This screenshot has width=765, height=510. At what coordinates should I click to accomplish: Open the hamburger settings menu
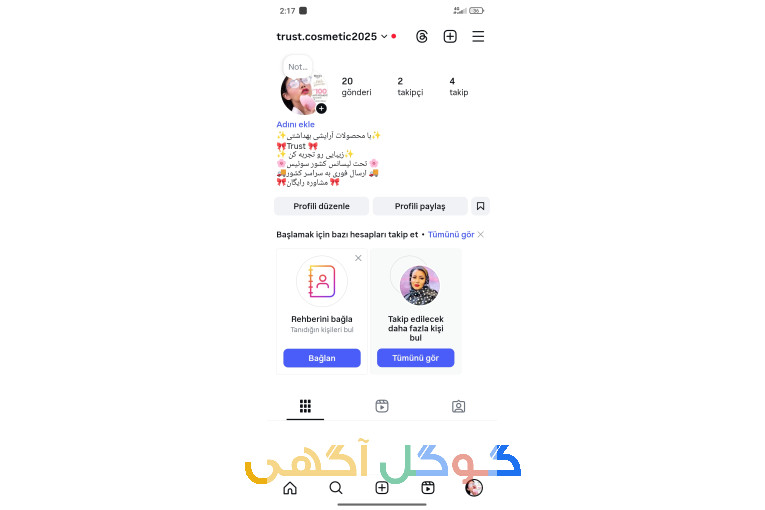(x=478, y=37)
